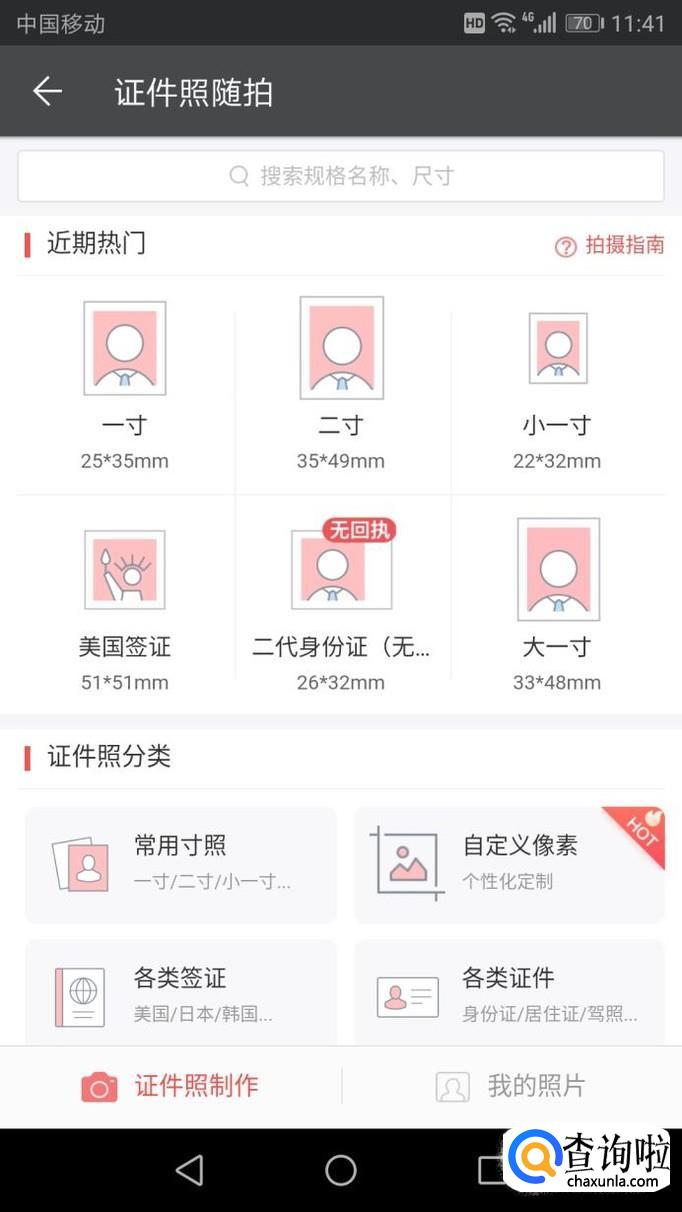This screenshot has height=1212, width=682.
Task: Switch to the 我的照片 tab
Action: click(x=511, y=1086)
